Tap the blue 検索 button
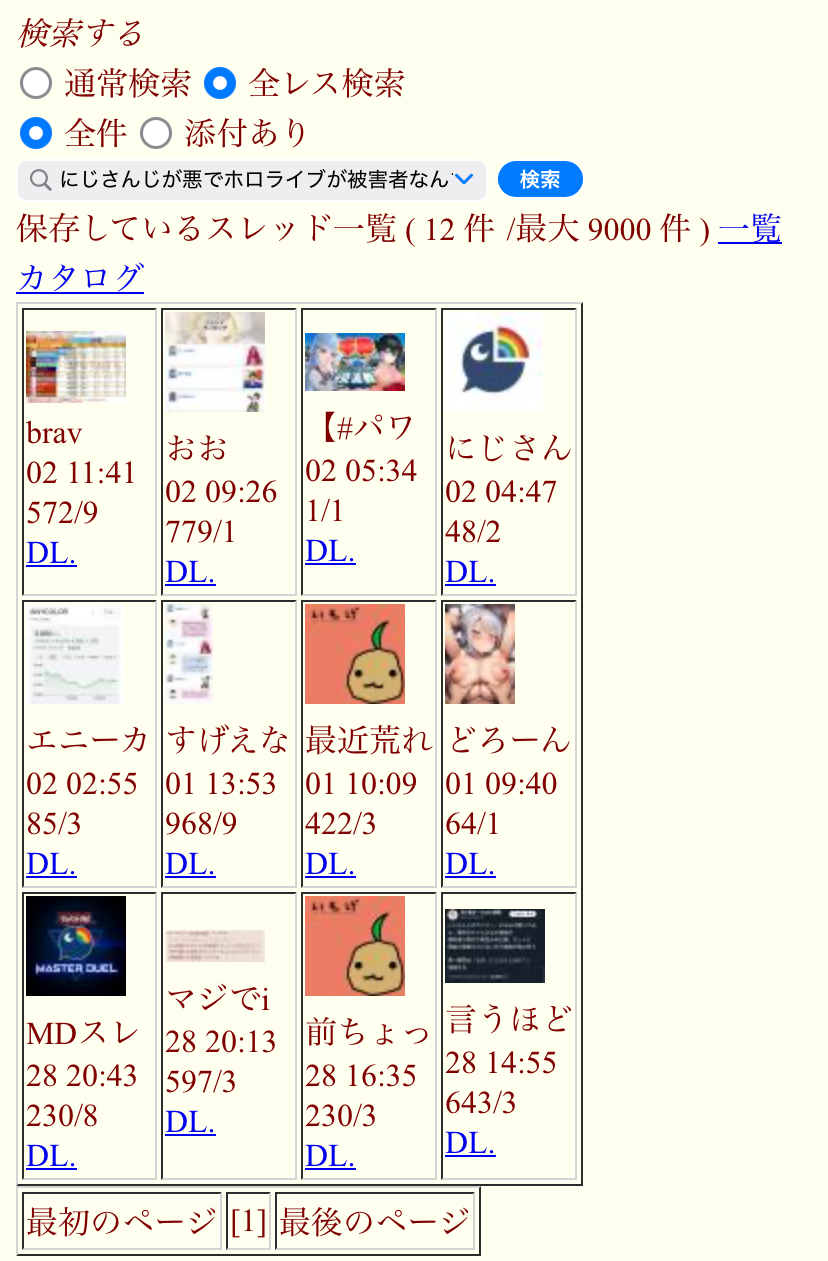Viewport: 828px width, 1261px height. 540,180
